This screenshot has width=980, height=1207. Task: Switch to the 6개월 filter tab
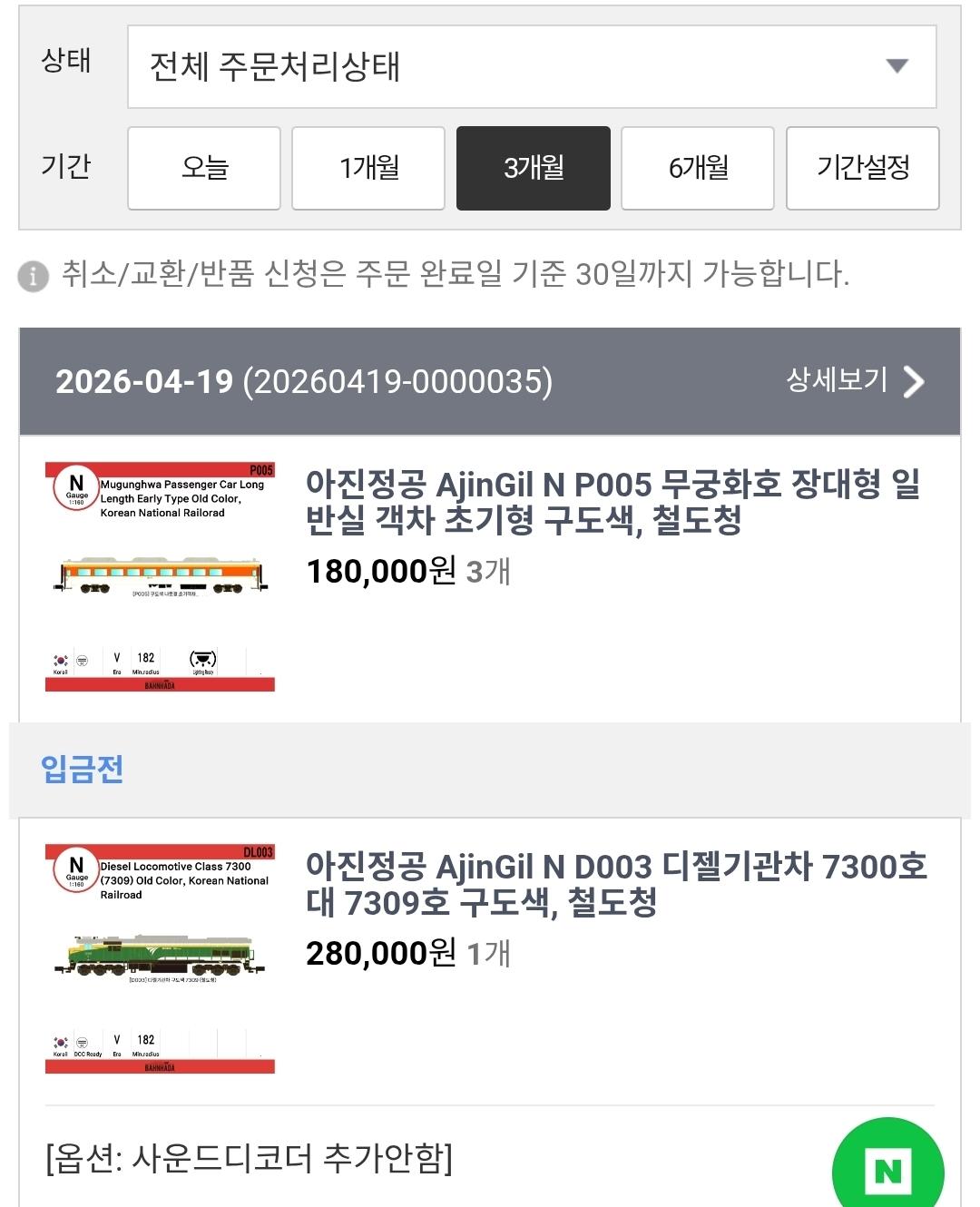pyautogui.click(x=697, y=168)
